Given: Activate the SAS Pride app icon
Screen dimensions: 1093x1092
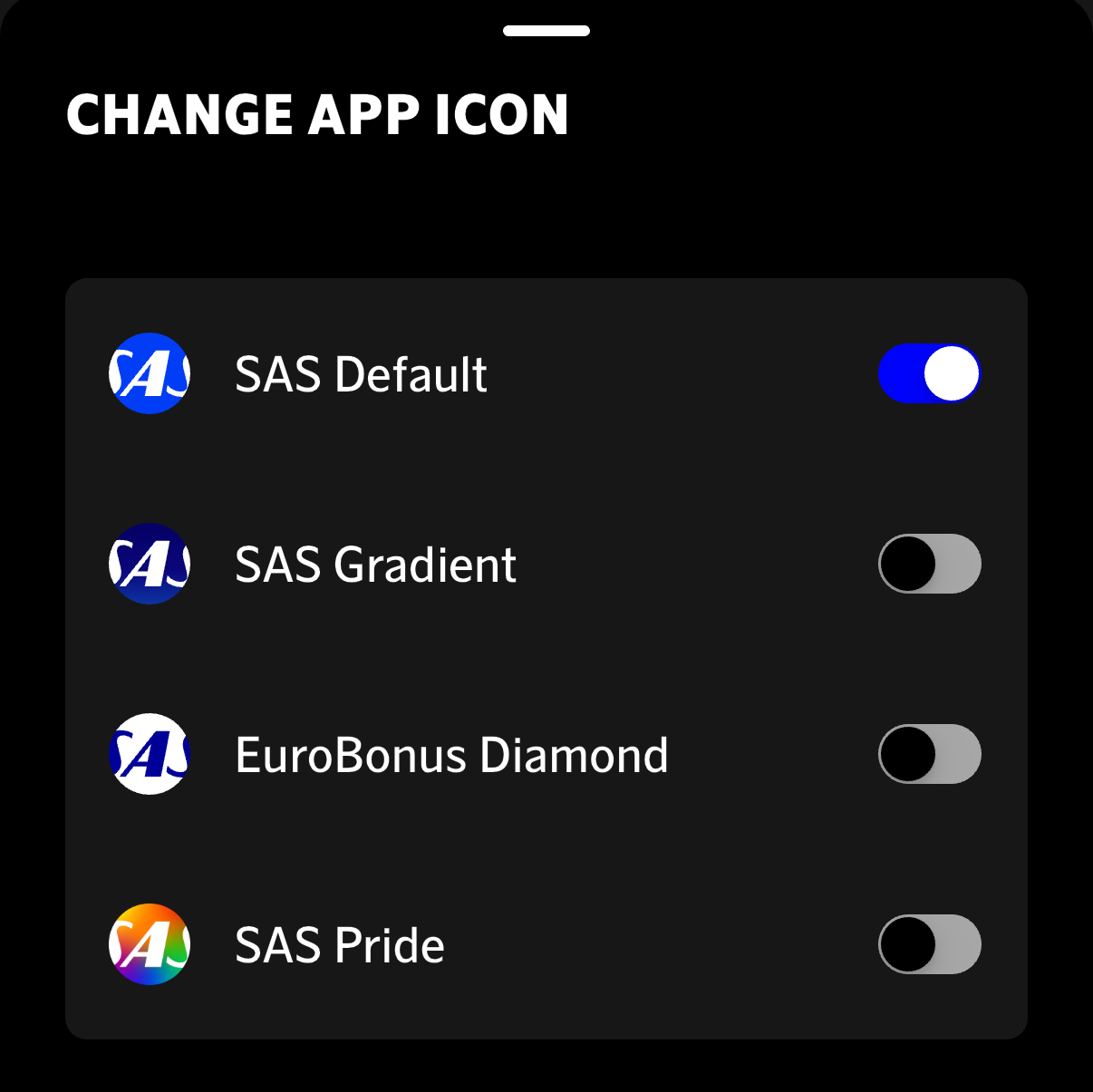Looking at the screenshot, I should [x=929, y=944].
